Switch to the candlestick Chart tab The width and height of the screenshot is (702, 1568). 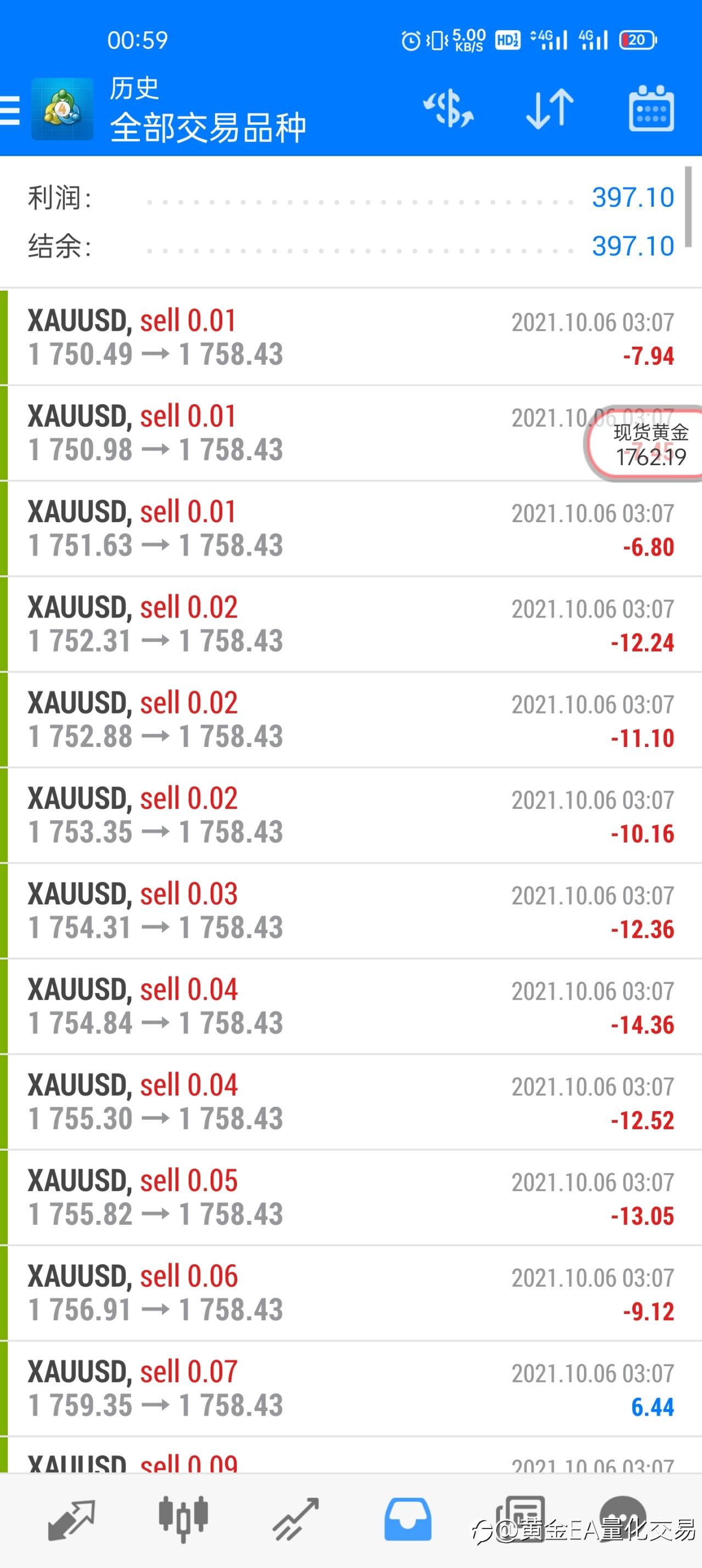click(183, 1519)
